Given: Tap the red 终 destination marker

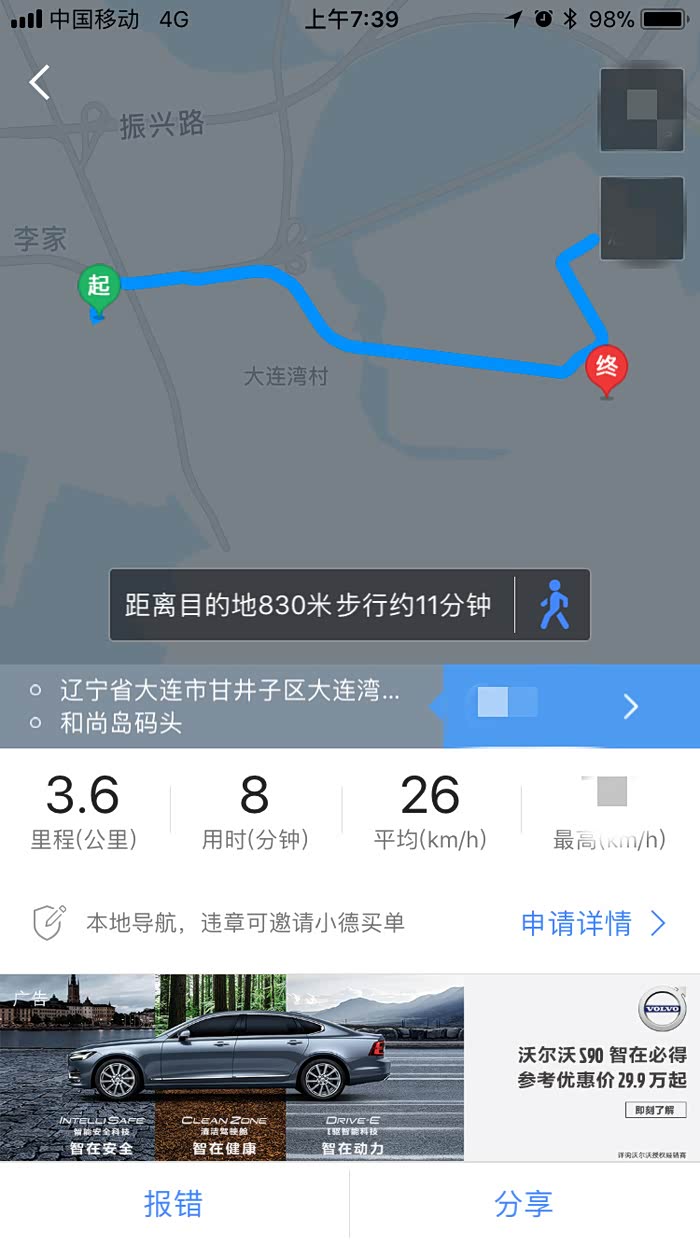Looking at the screenshot, I should point(606,365).
